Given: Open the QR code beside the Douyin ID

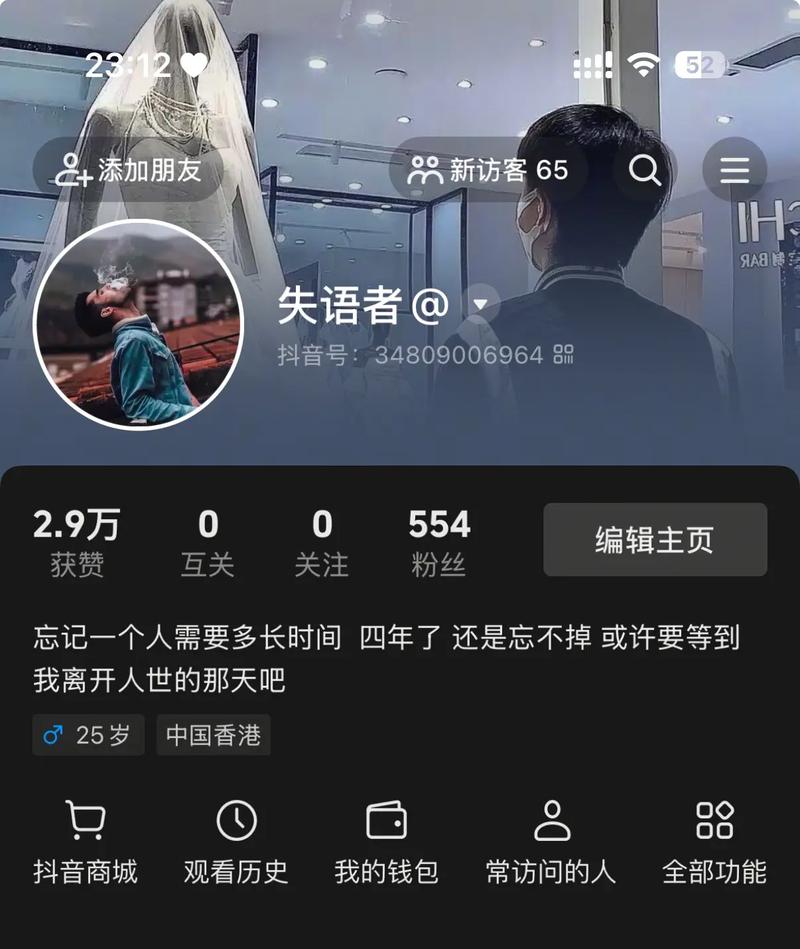Looking at the screenshot, I should click(563, 356).
